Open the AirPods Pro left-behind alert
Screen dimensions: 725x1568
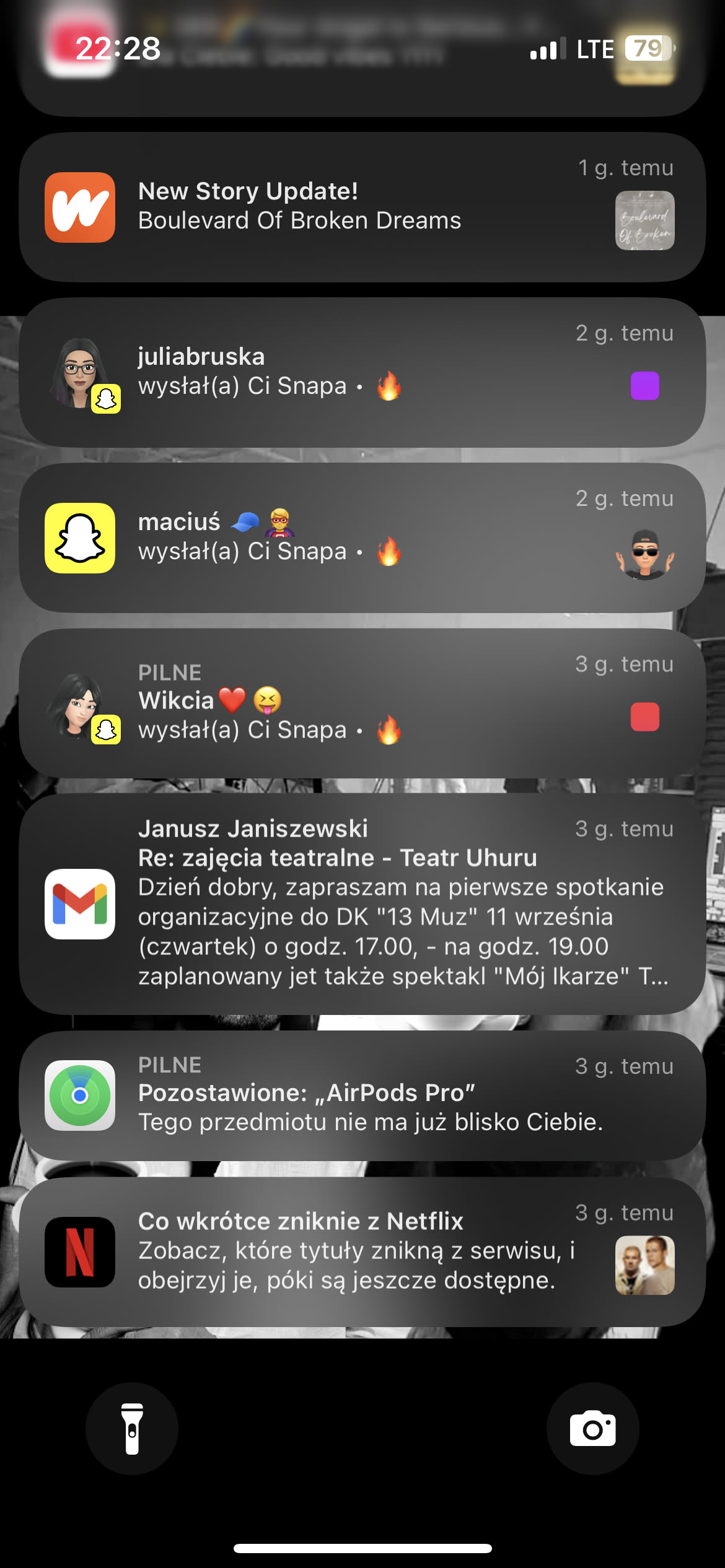coord(362,1095)
